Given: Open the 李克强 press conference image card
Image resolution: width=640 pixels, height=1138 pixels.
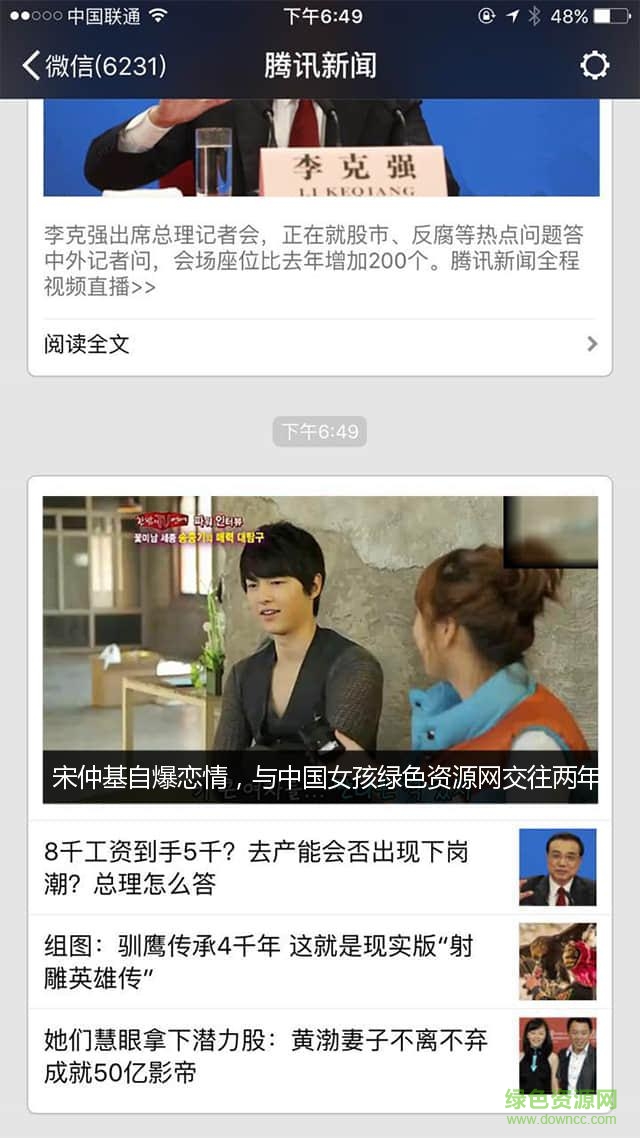Looking at the screenshot, I should click(x=320, y=148).
